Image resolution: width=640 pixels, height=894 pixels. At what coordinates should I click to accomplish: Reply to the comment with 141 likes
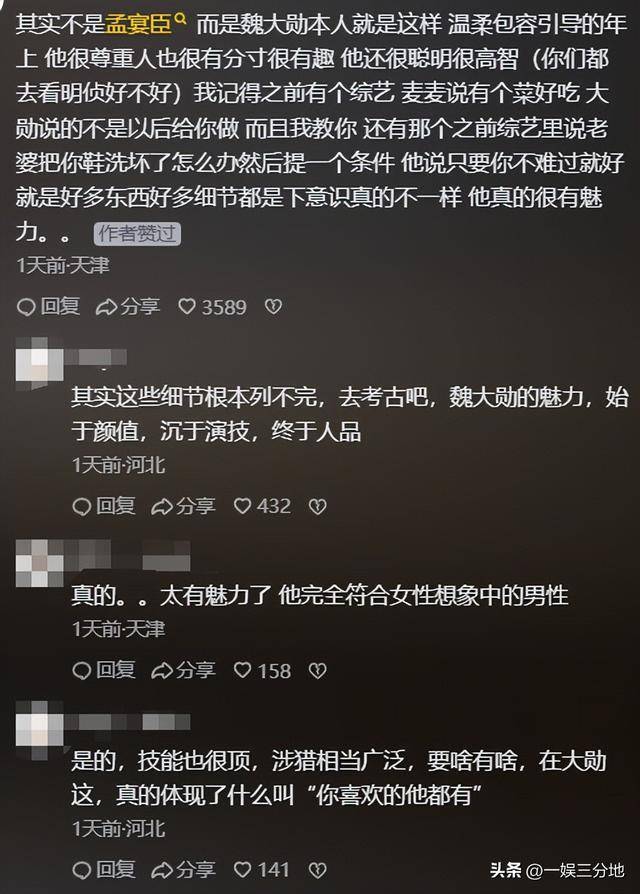point(104,870)
